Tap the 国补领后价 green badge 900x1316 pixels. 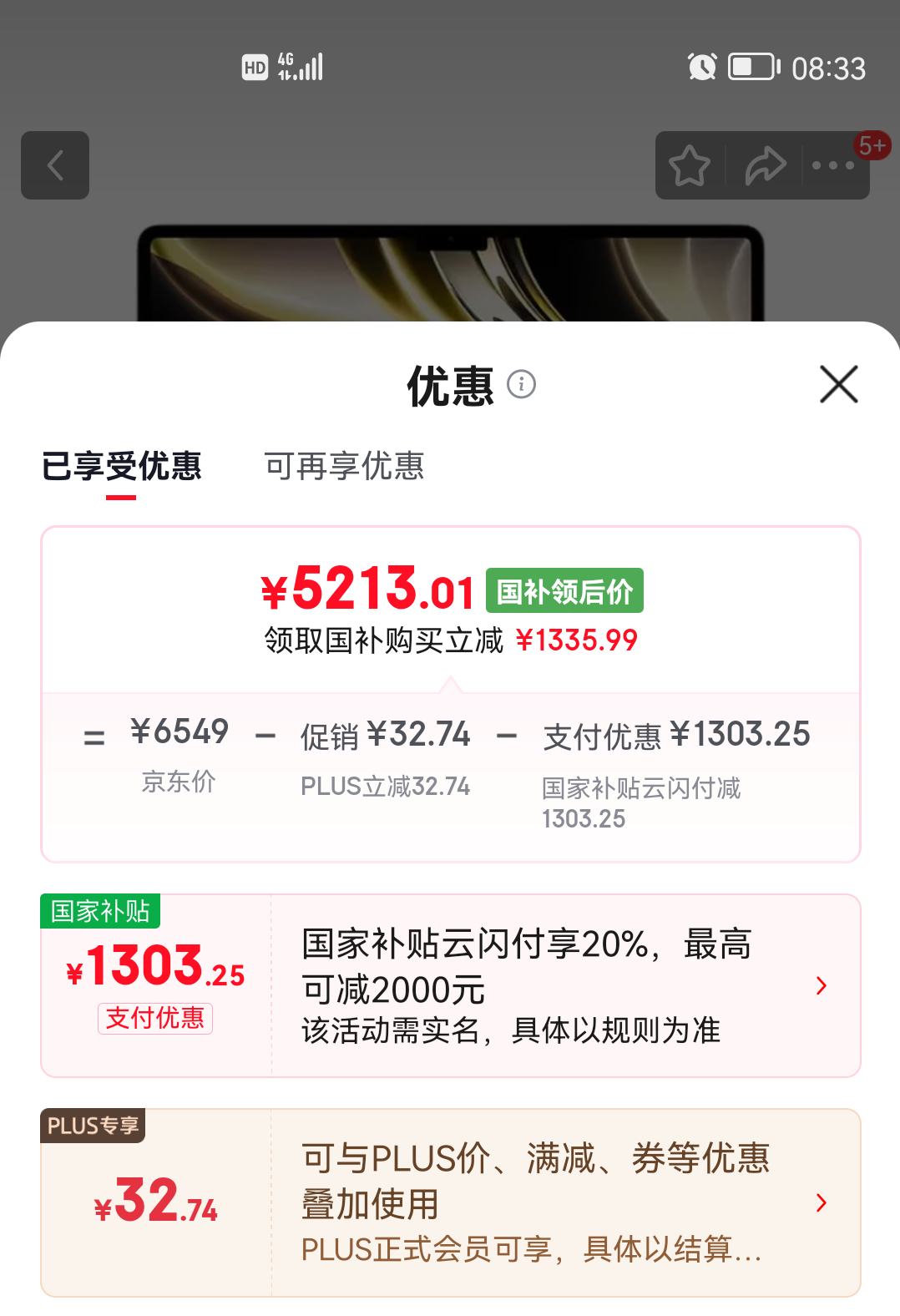(x=564, y=591)
